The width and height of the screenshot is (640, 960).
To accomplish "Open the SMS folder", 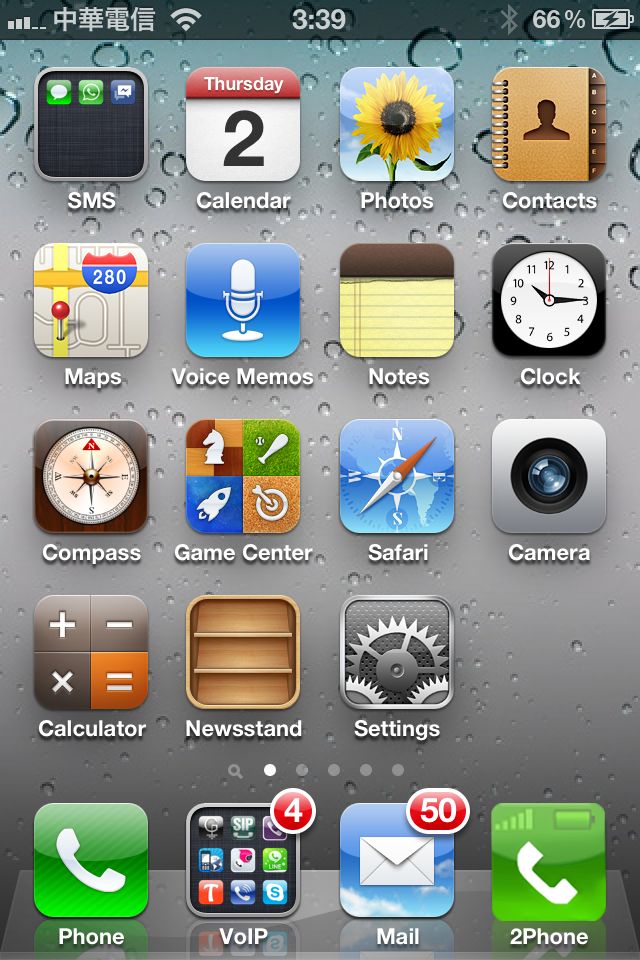I will tap(91, 124).
